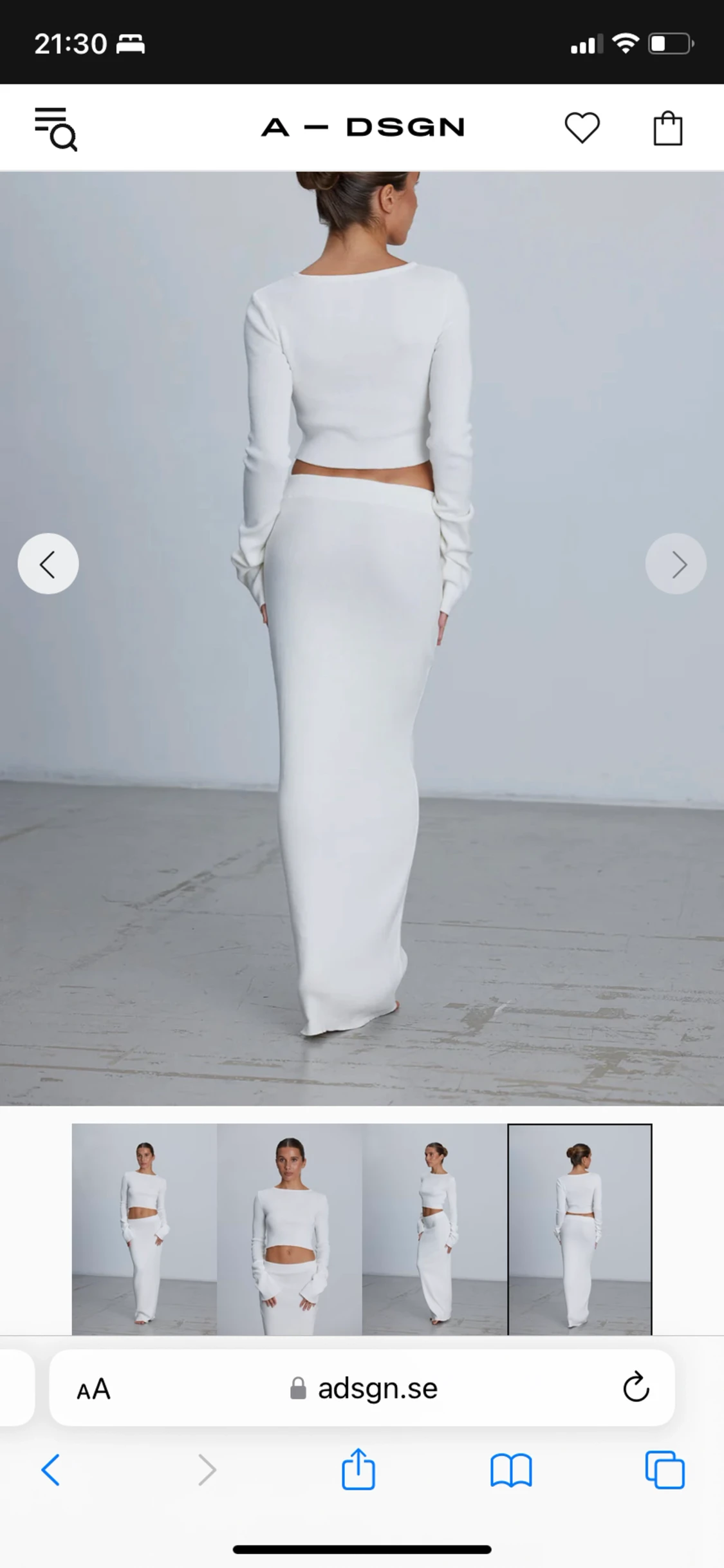The image size is (724, 1568).
Task: Show the previous product image
Action: [48, 563]
